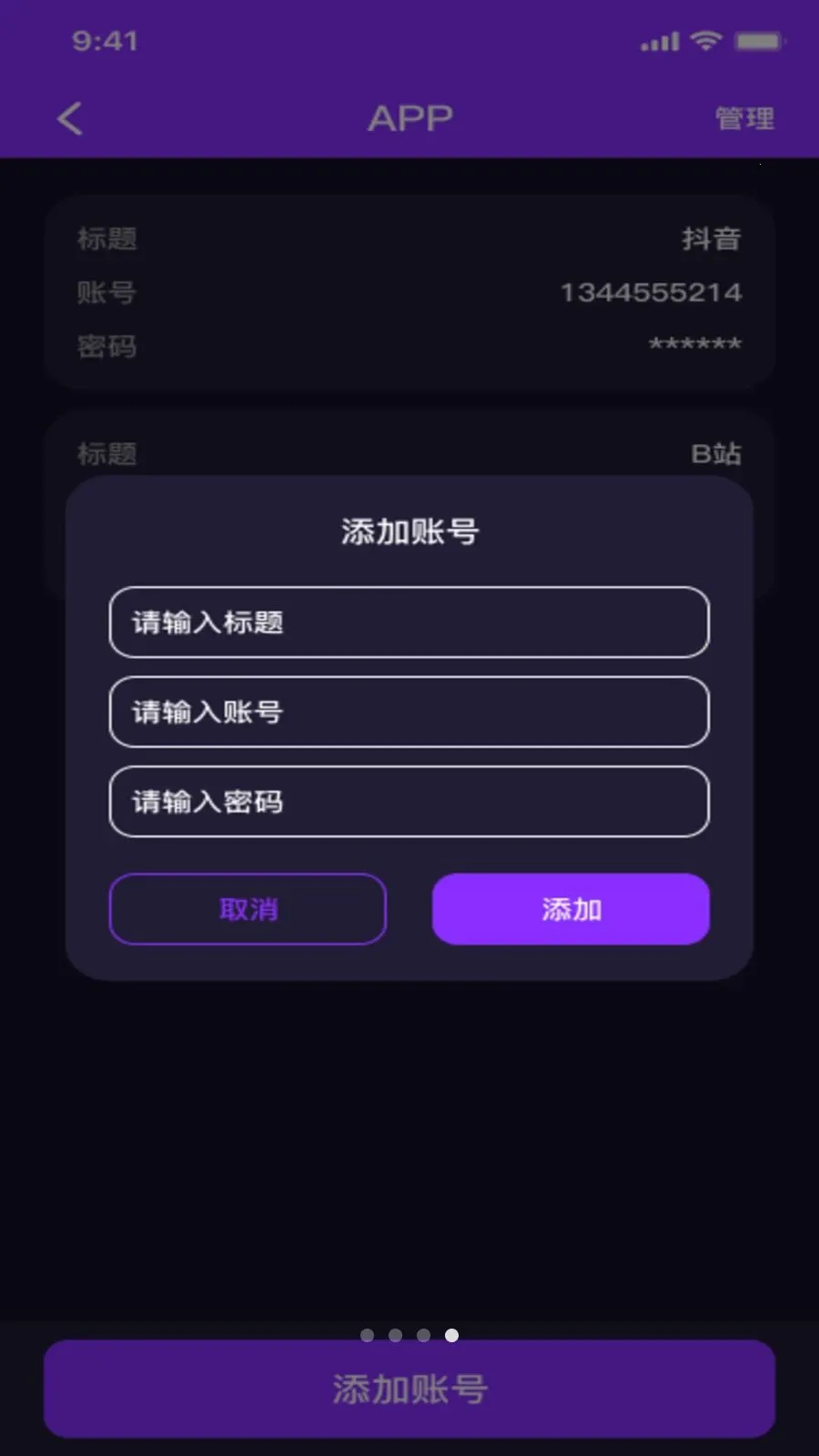Viewport: 819px width, 1456px height.
Task: Select the fourth highlighted pagination dot
Action: pos(450,1335)
